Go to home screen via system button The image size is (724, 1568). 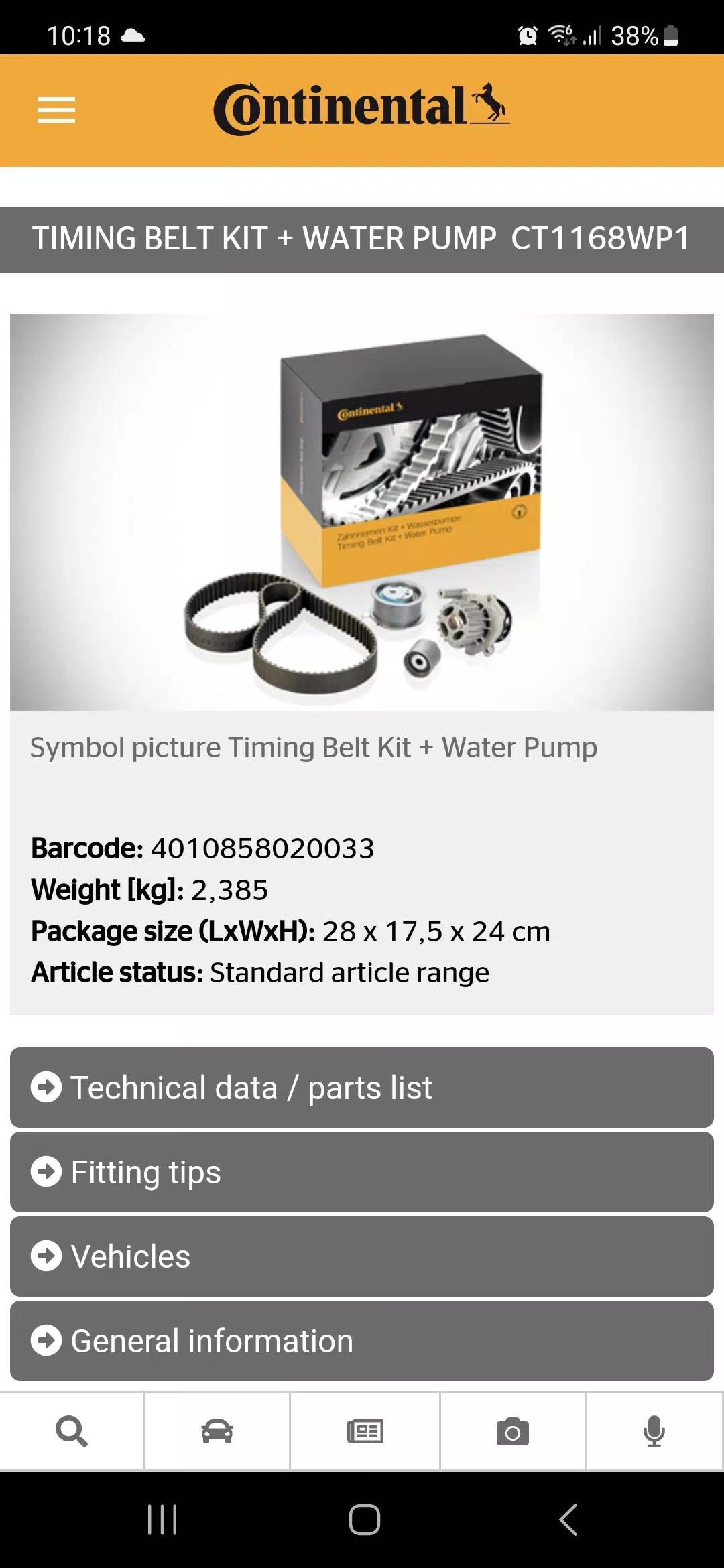tap(364, 1519)
